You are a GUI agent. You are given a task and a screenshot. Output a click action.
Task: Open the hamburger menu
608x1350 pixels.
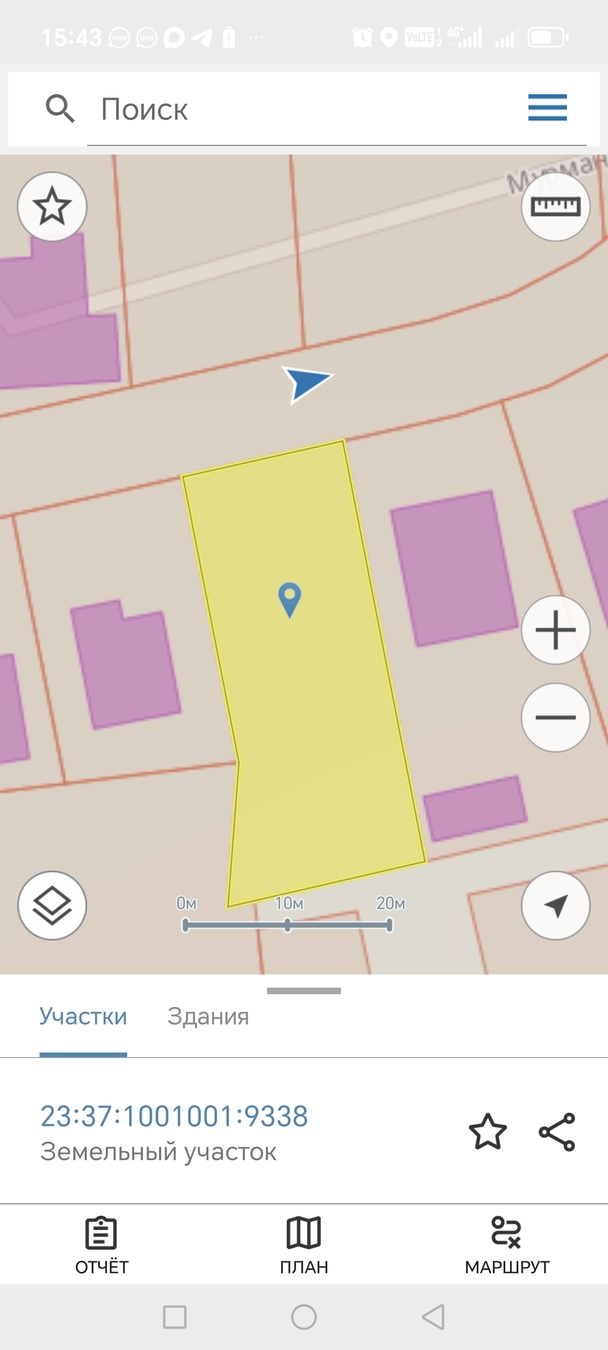click(547, 108)
